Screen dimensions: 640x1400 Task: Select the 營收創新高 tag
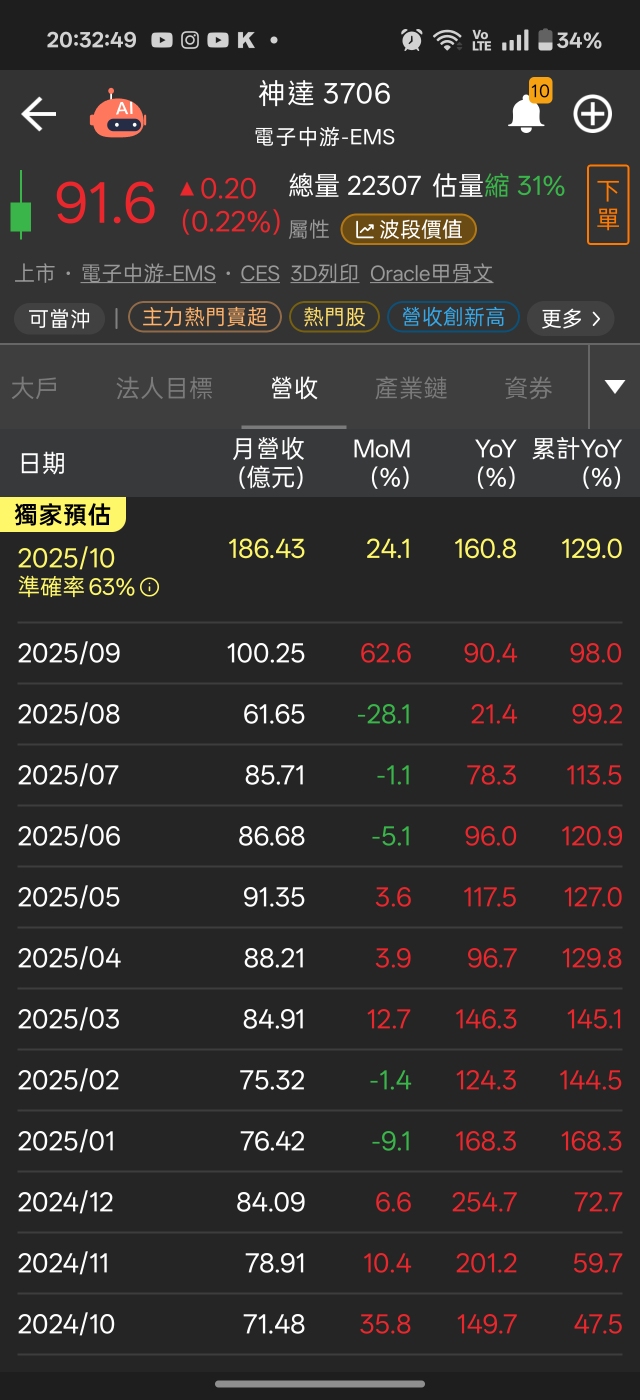pos(453,318)
